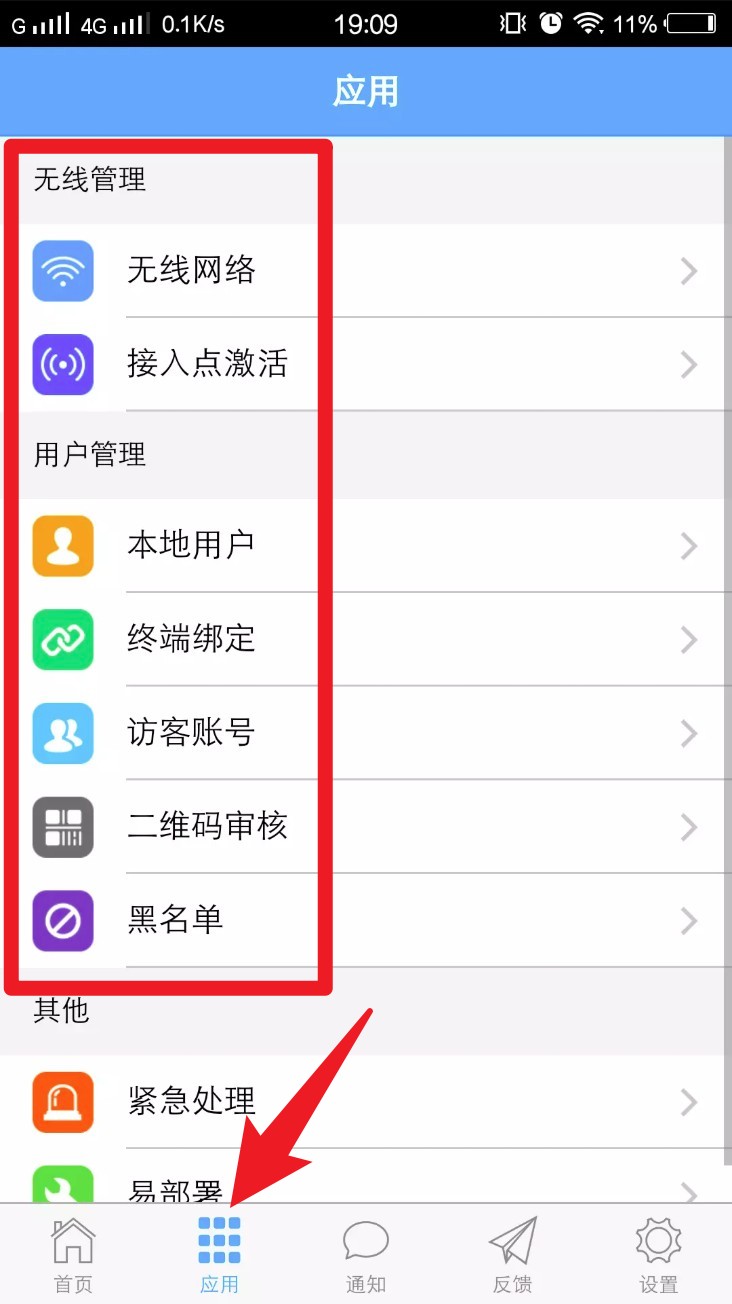Viewport: 732px width, 1304px height.
Task: Switch to the 通知 tab
Action: (365, 1256)
